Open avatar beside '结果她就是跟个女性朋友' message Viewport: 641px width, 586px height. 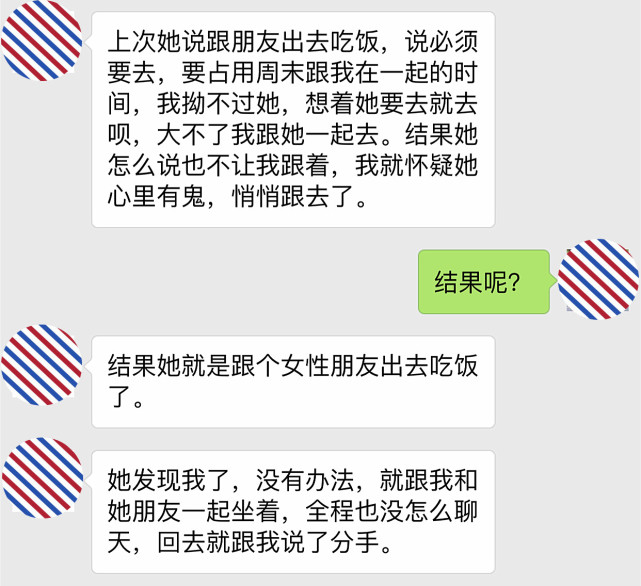pos(42,365)
